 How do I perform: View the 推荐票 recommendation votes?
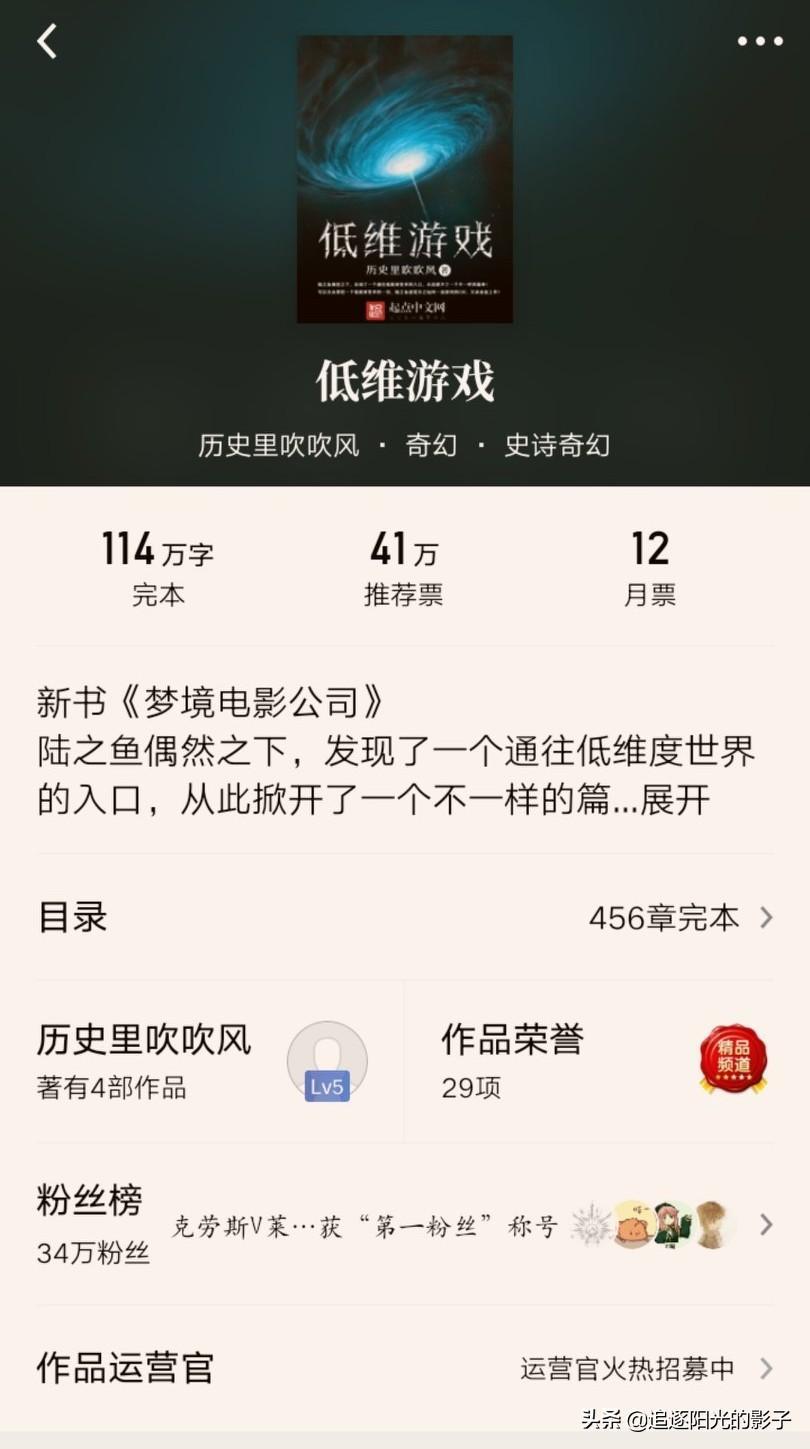point(403,568)
